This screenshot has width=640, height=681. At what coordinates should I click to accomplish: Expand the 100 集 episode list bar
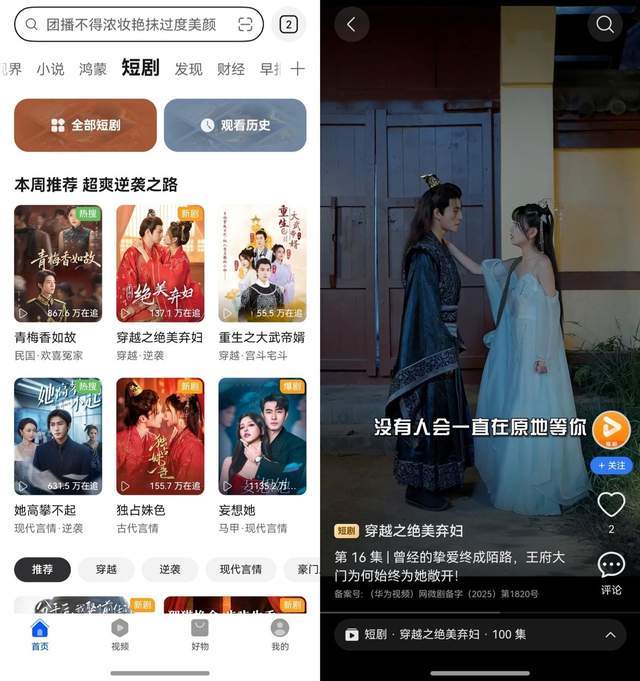click(x=480, y=634)
